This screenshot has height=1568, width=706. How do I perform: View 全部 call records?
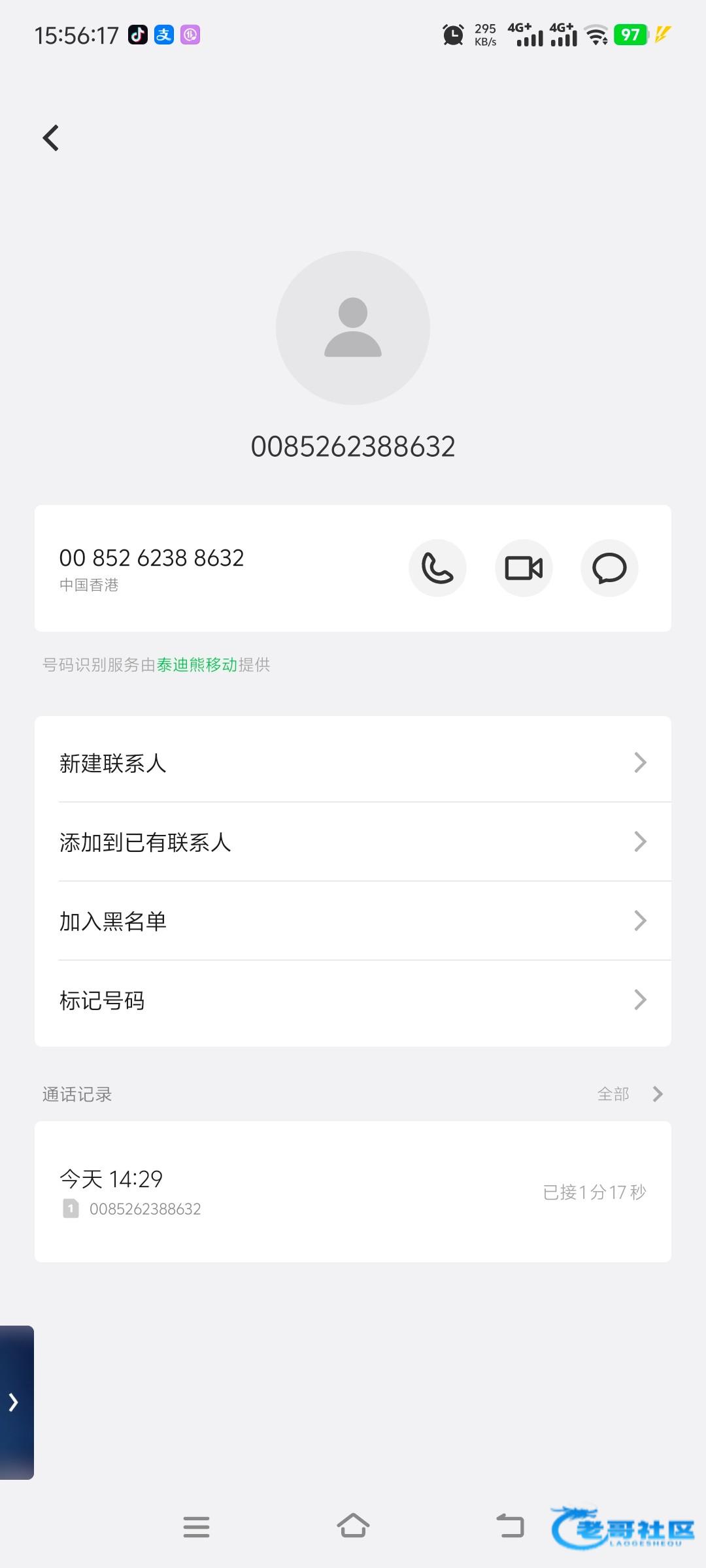[629, 1094]
